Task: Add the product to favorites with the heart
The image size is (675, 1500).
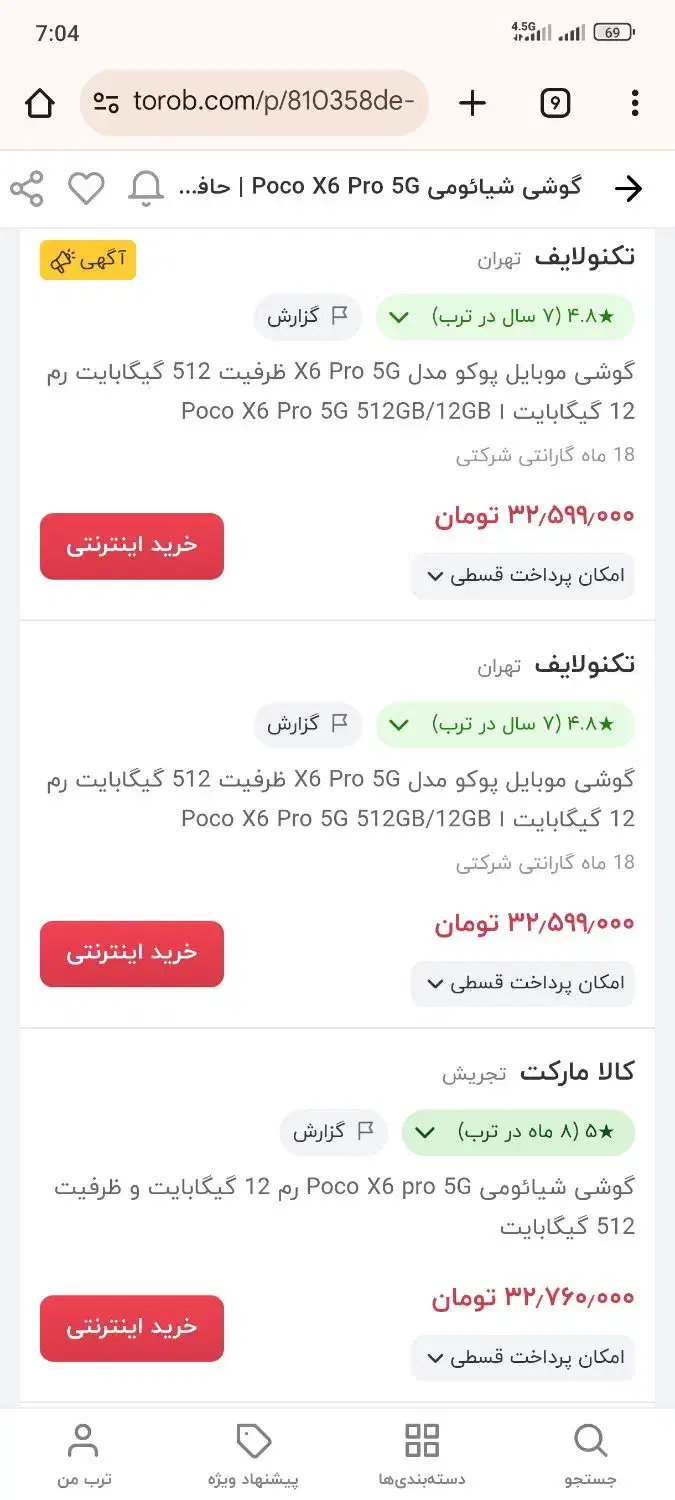Action: (x=86, y=188)
